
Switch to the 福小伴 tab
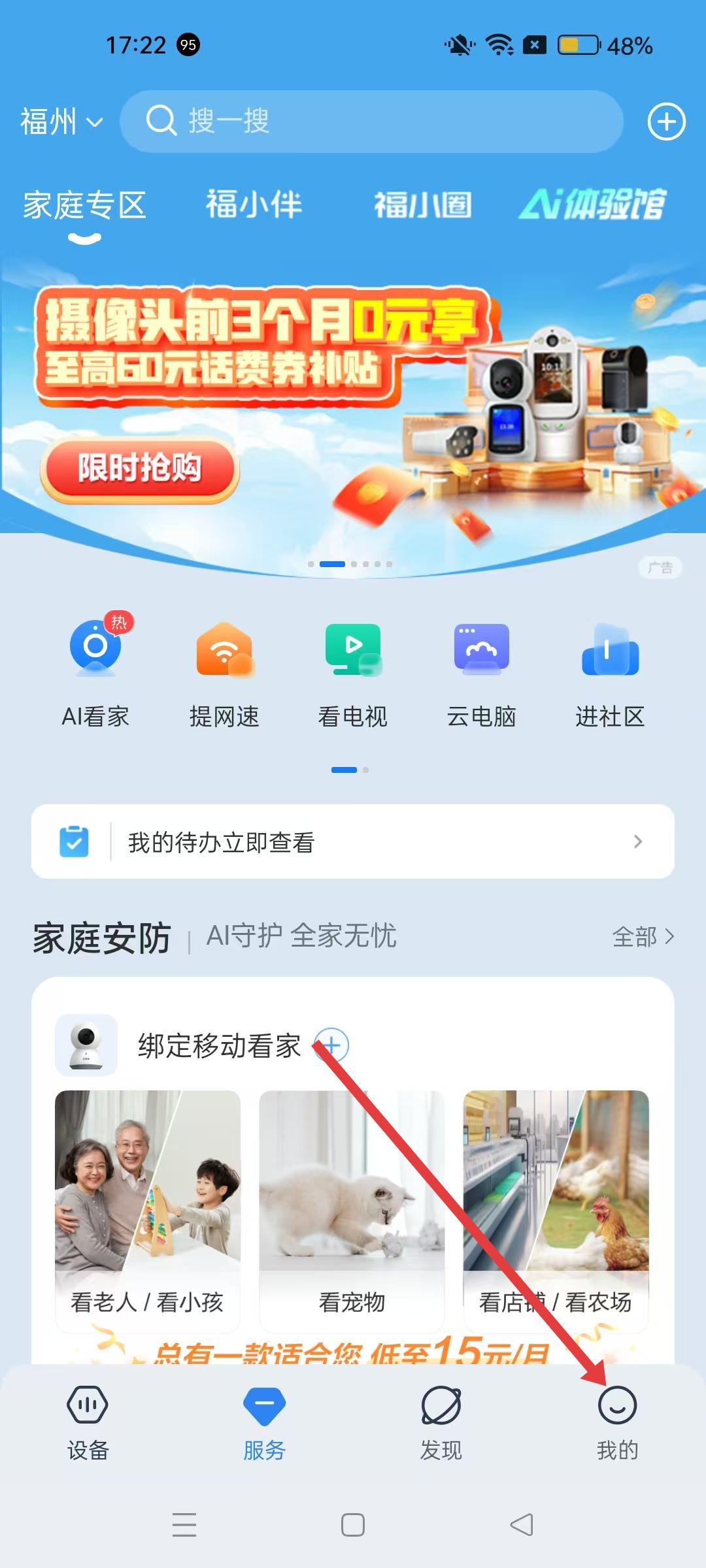(x=254, y=204)
